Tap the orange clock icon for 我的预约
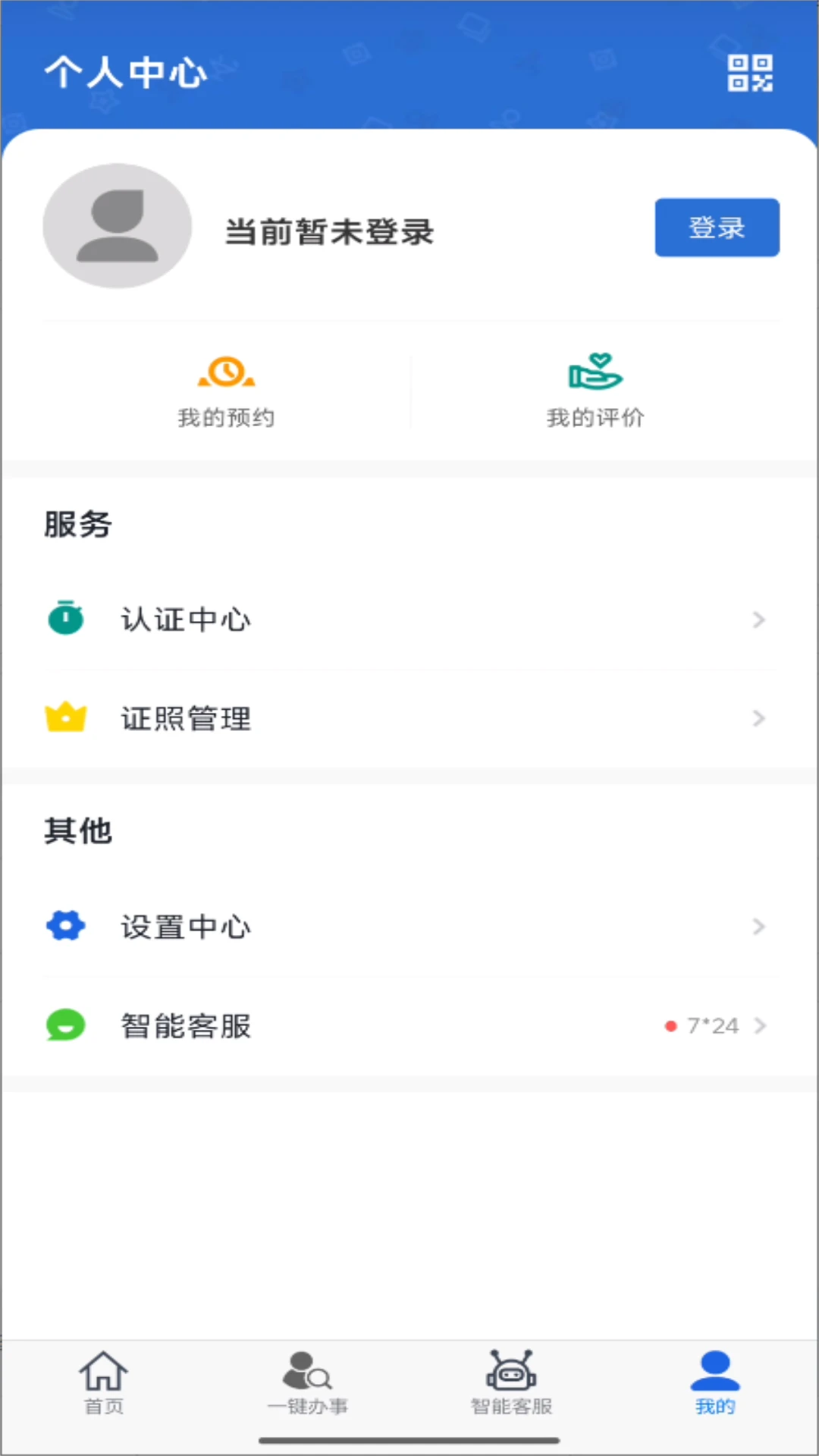 pyautogui.click(x=226, y=372)
